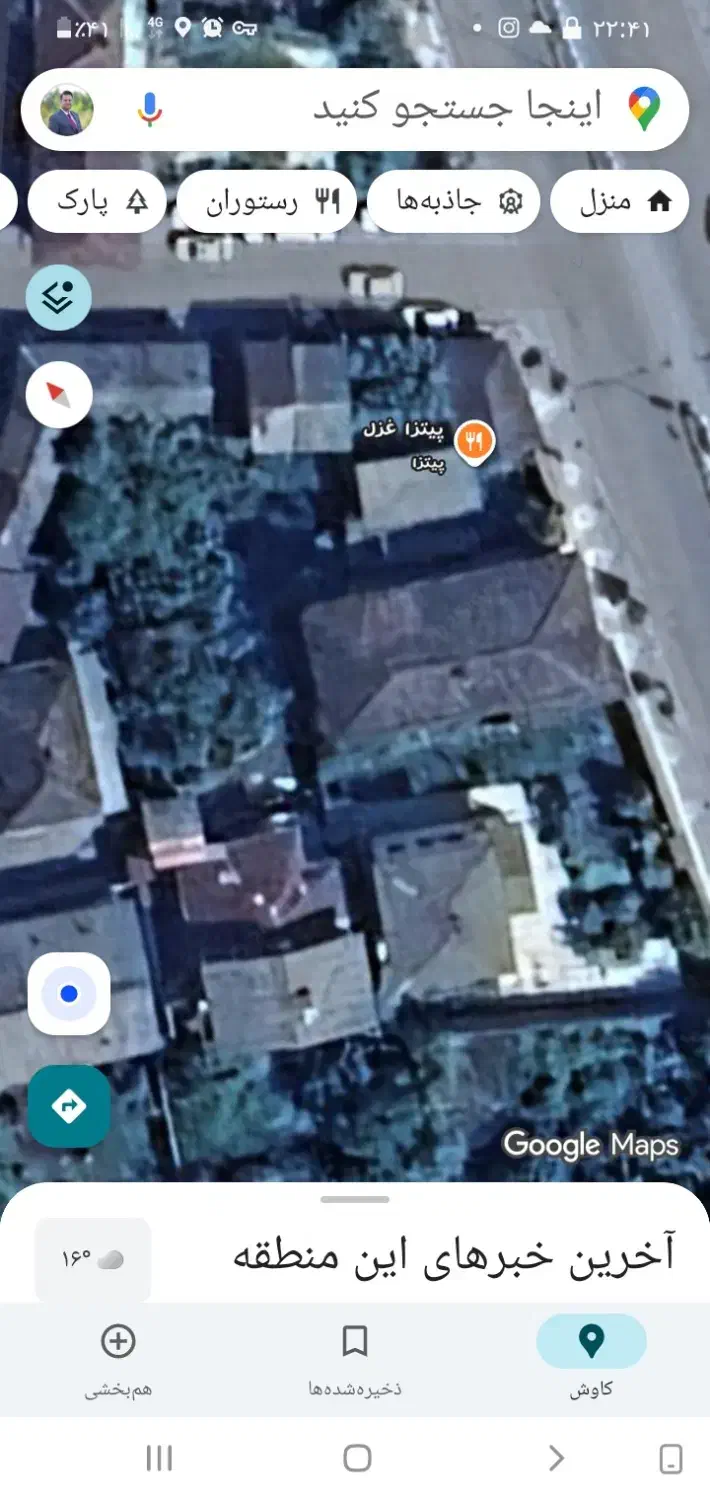Open the پیتزا غزل restaurant marker
The width and height of the screenshot is (710, 1500).
pyautogui.click(x=474, y=440)
